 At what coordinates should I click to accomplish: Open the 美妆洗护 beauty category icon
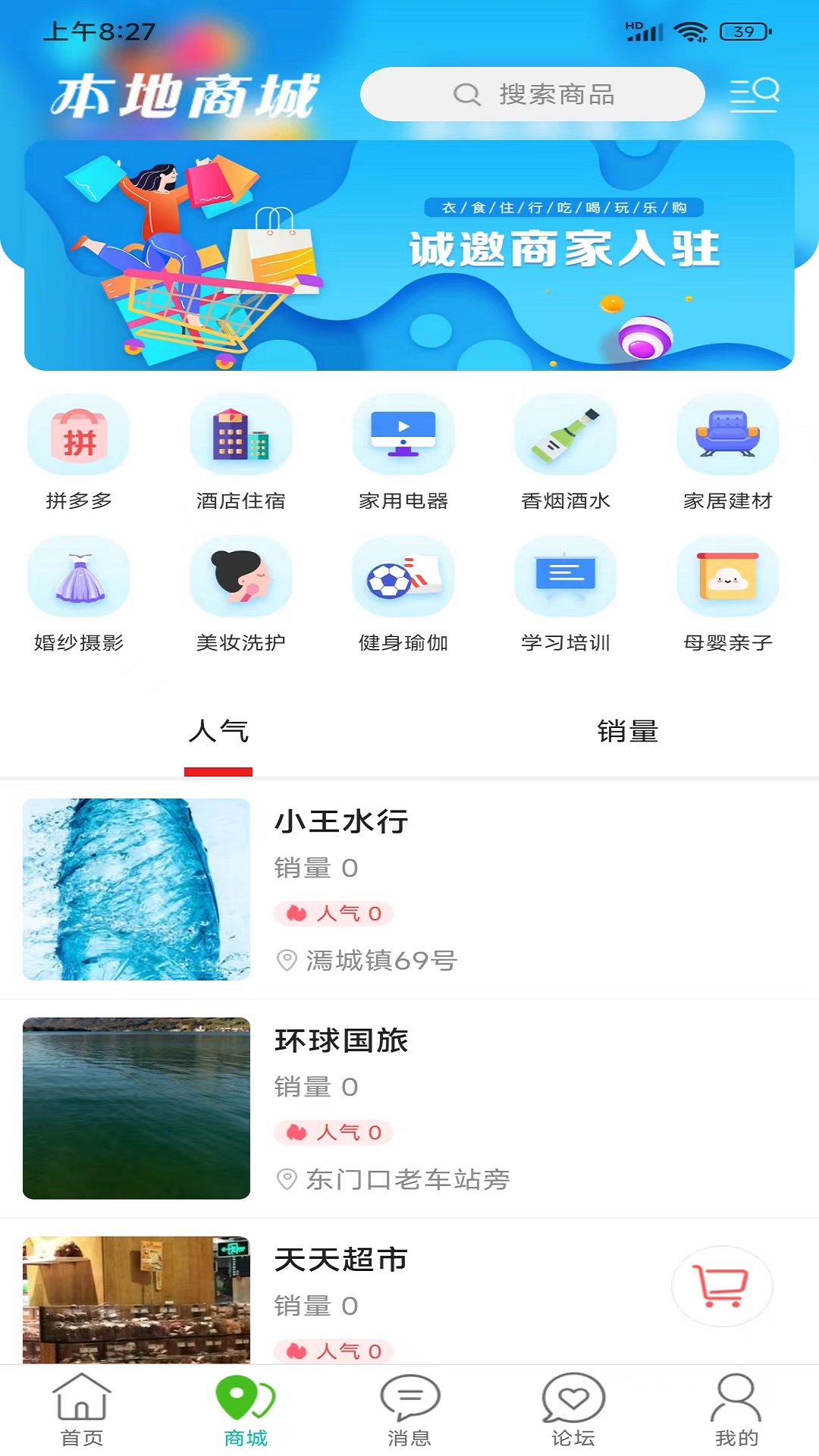[240, 576]
